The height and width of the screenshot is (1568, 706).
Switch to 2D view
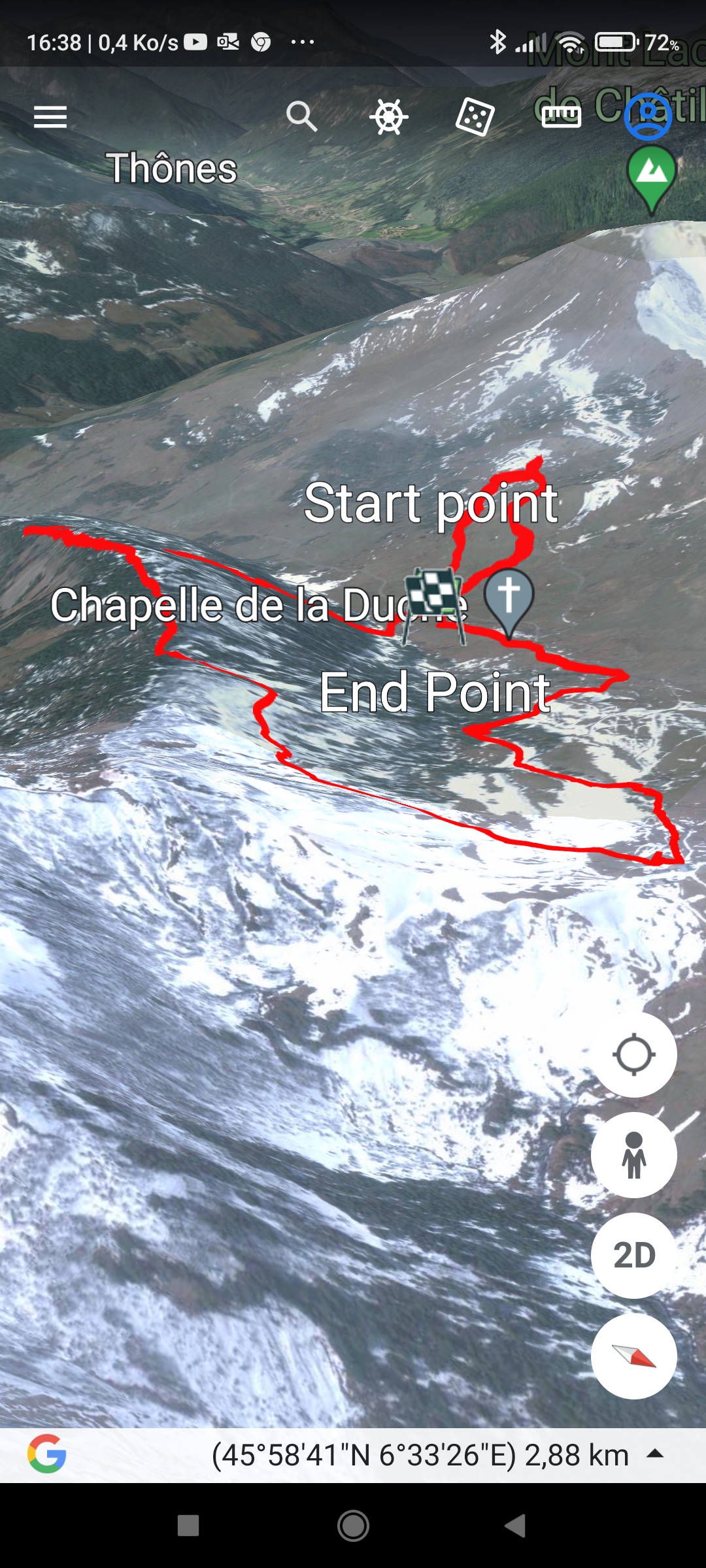(x=633, y=1255)
